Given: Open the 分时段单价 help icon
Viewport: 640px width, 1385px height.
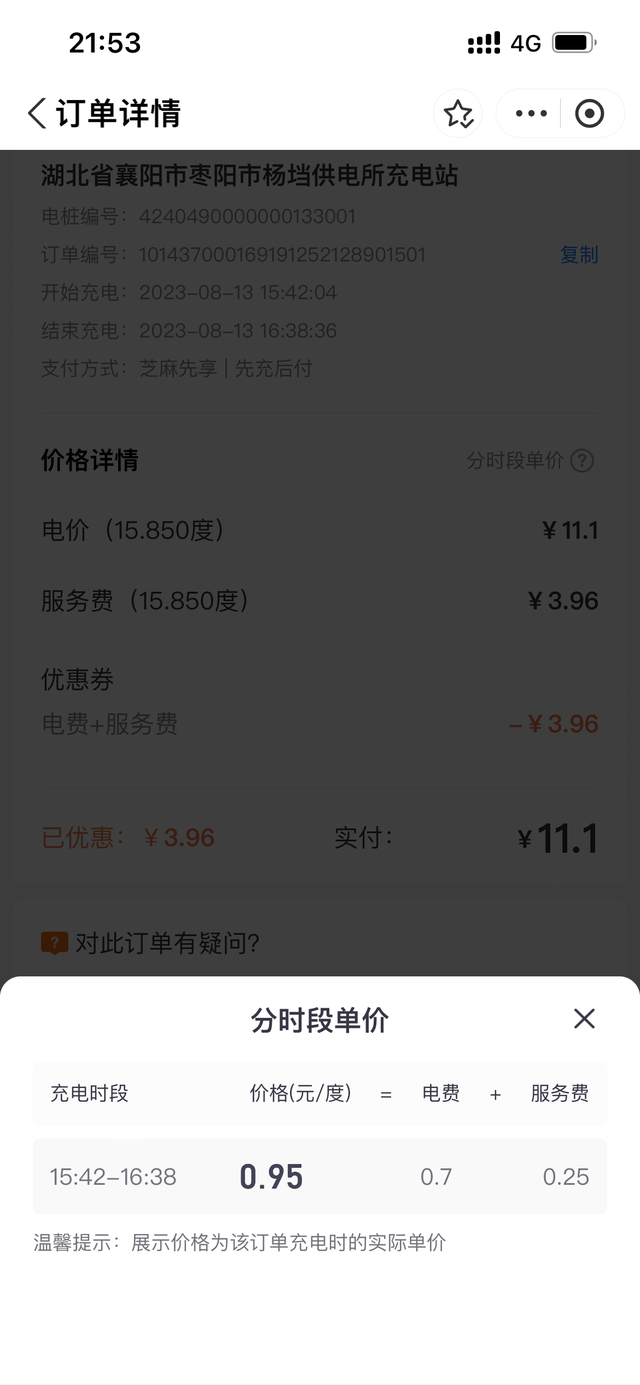Looking at the screenshot, I should 582,461.
